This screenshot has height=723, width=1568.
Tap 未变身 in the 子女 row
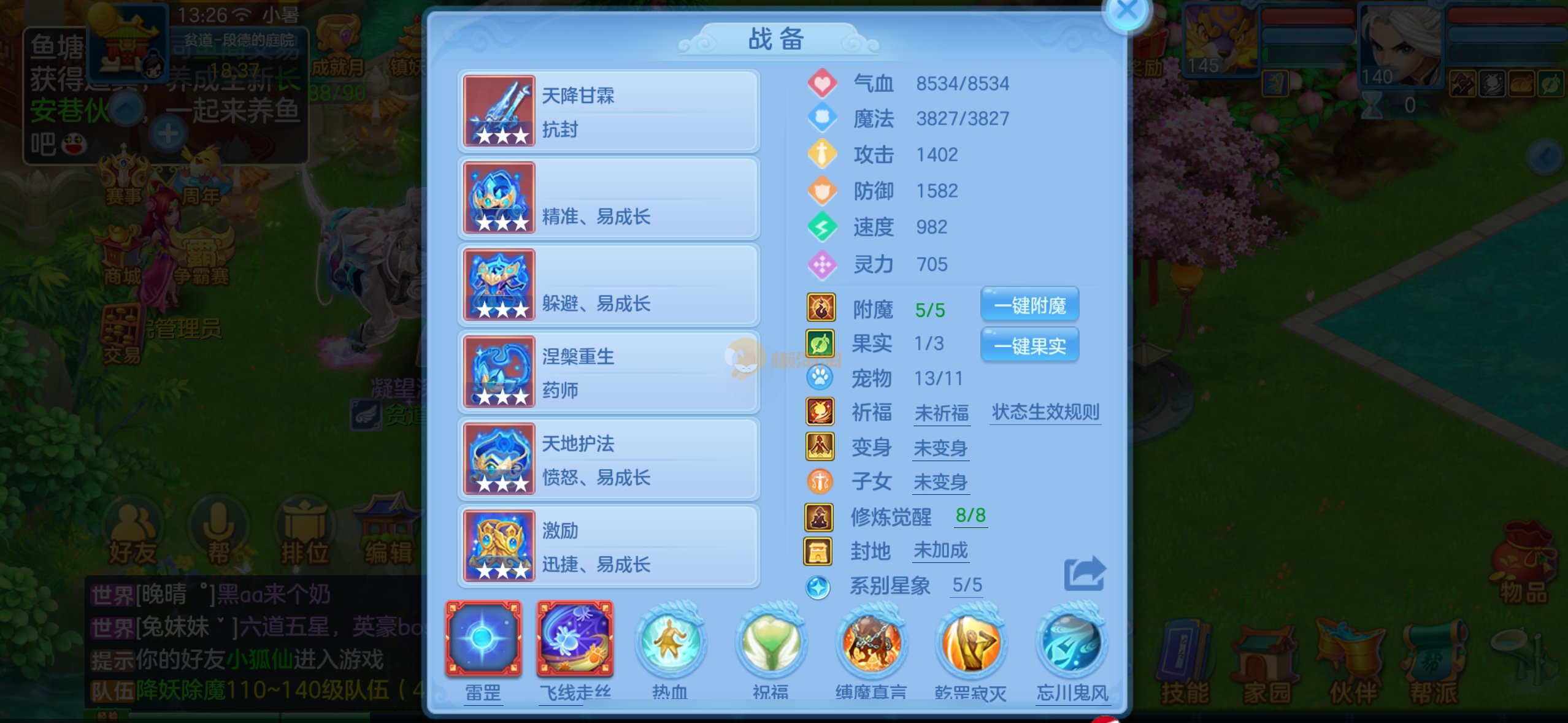pos(940,483)
